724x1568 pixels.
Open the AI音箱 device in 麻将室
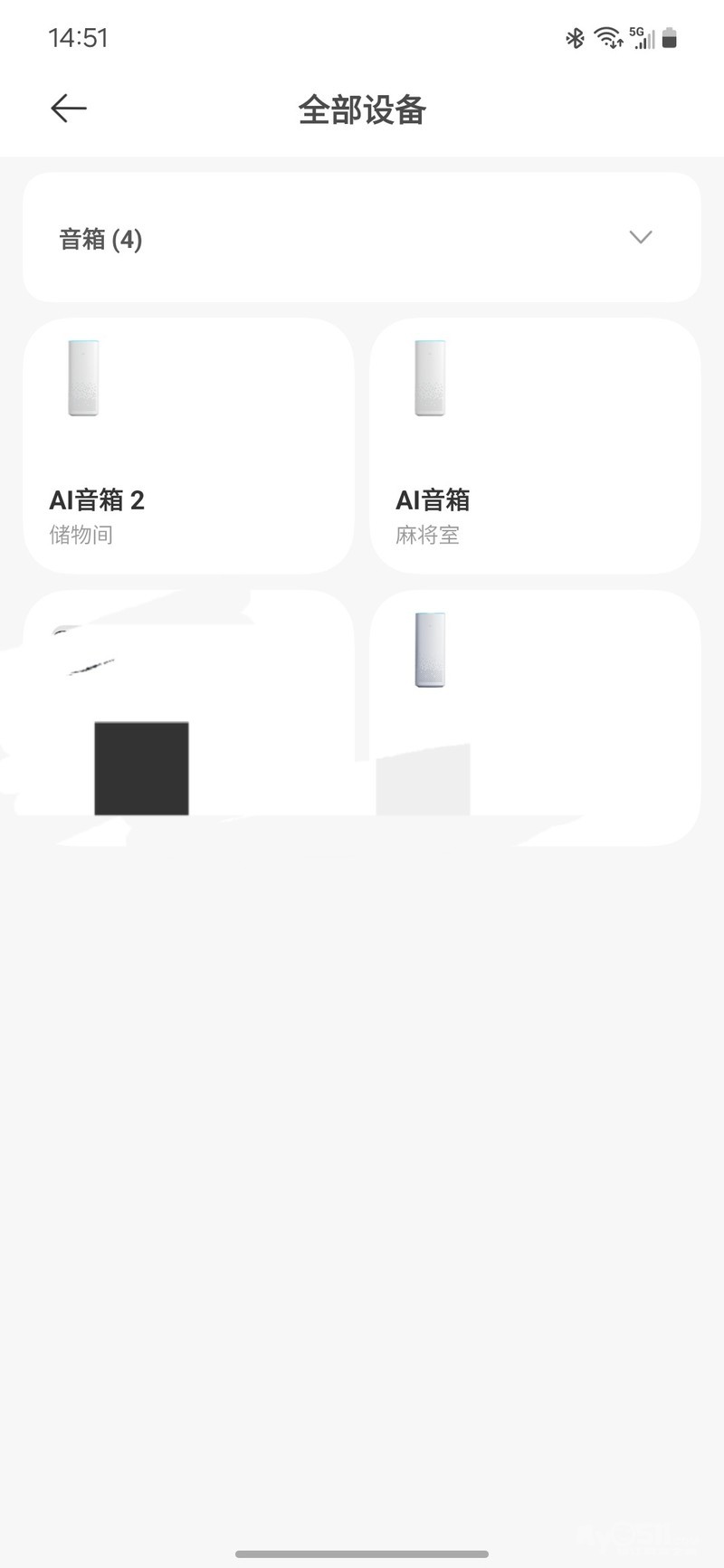pos(535,445)
